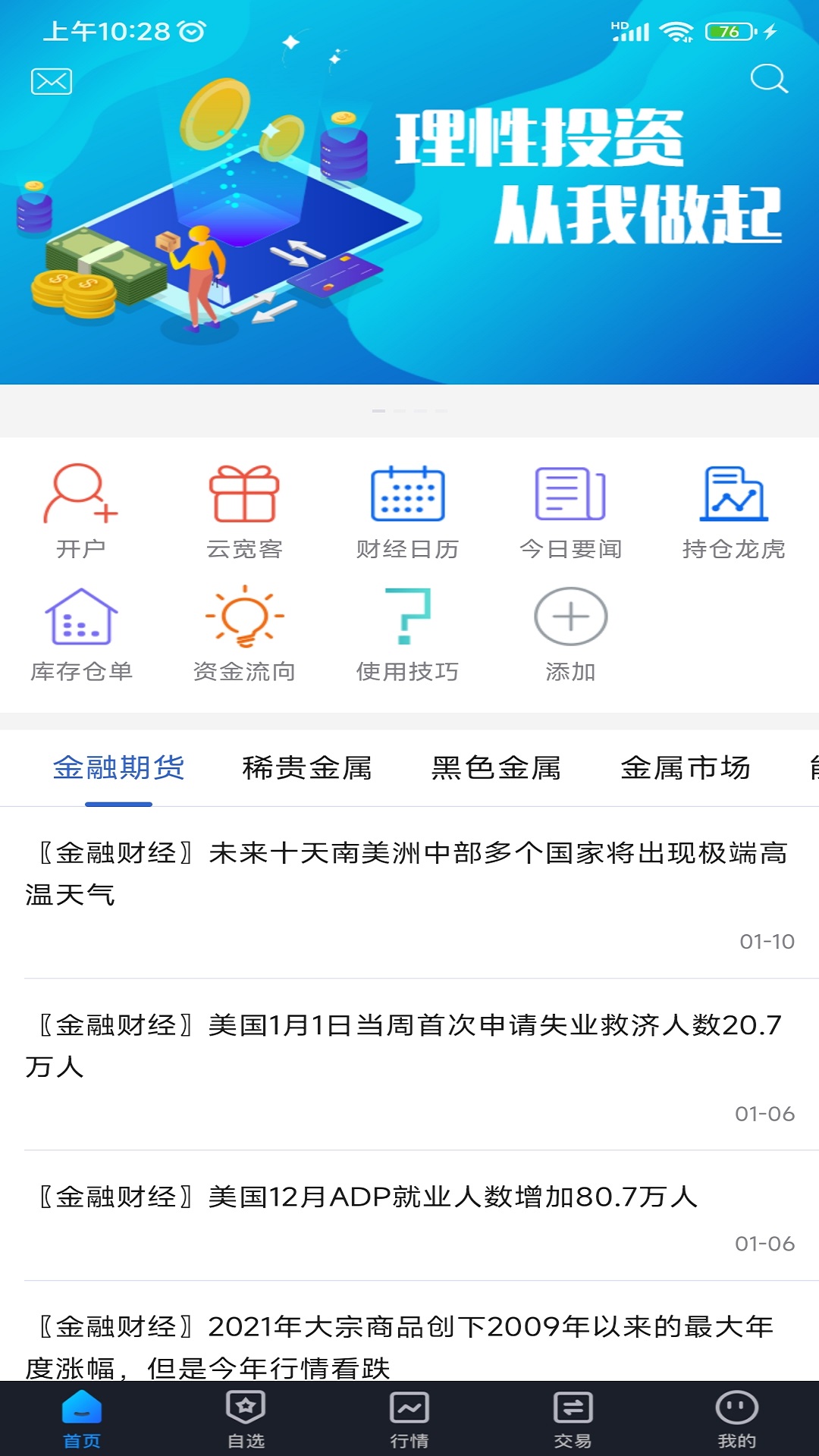
Task: Open the mail messages icon
Action: point(52,81)
